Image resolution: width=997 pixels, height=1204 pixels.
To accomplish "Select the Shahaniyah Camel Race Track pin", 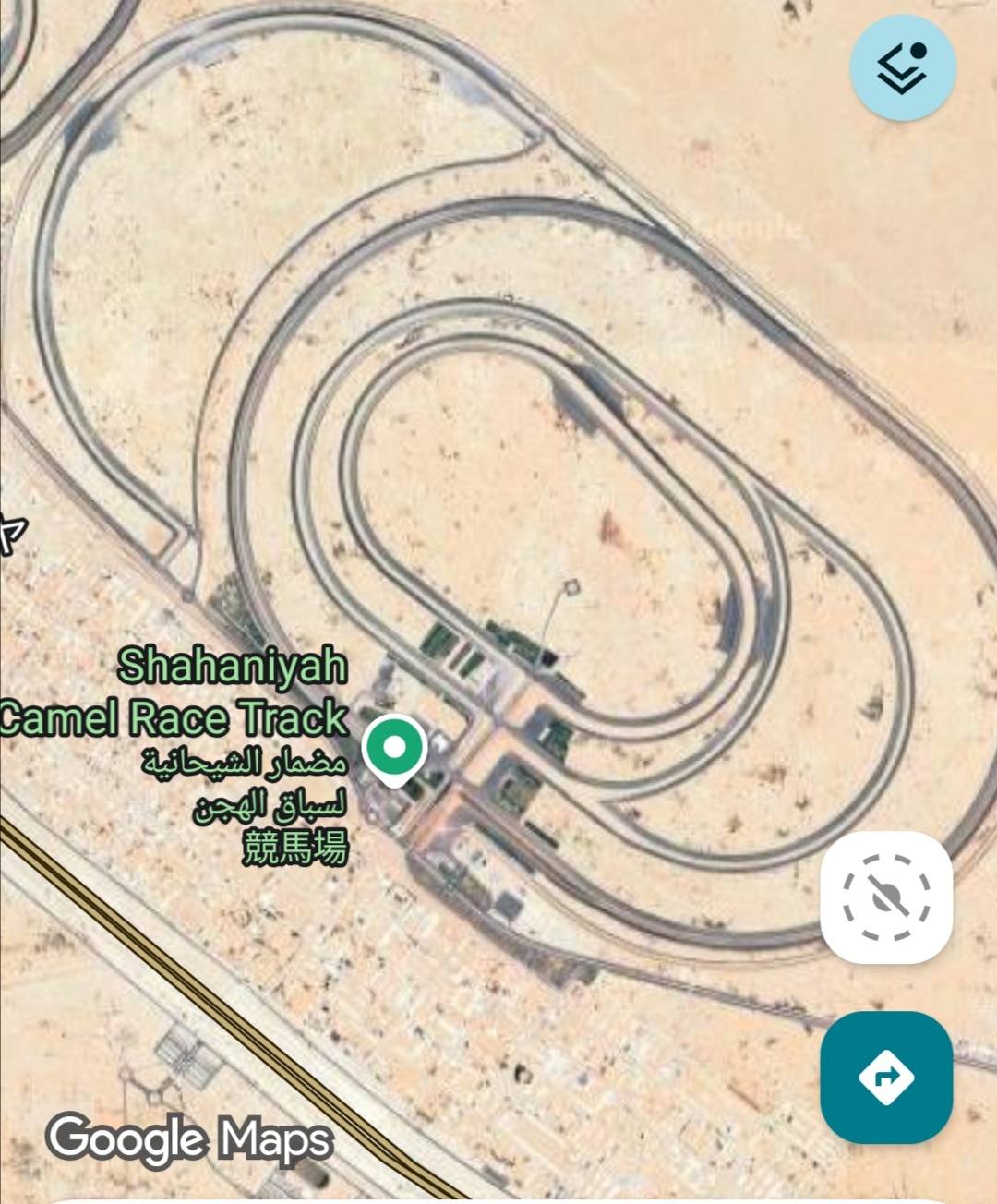I will (x=395, y=749).
